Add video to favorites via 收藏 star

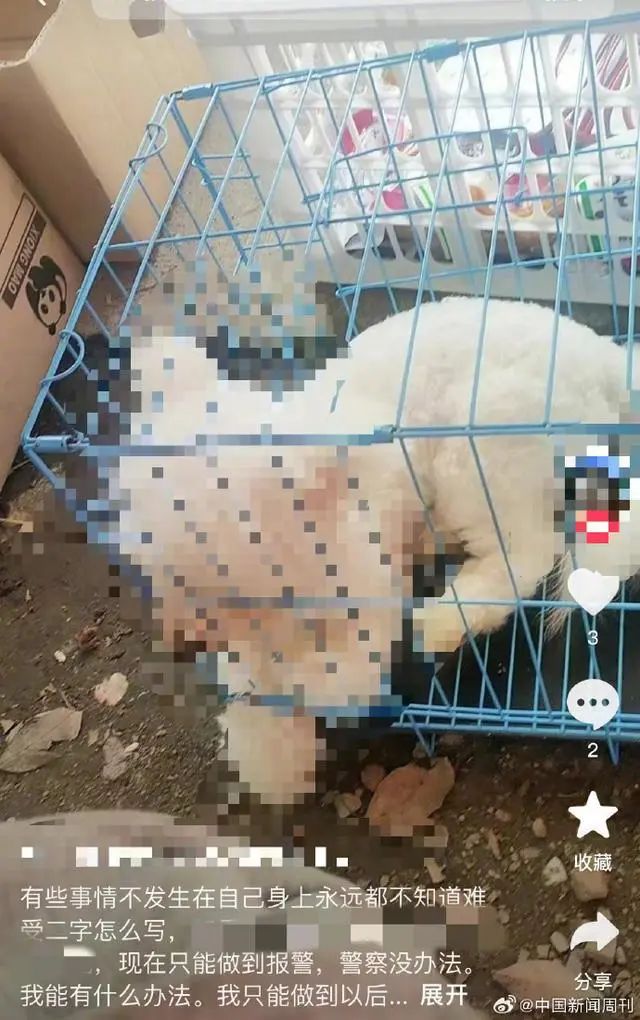pos(593,817)
